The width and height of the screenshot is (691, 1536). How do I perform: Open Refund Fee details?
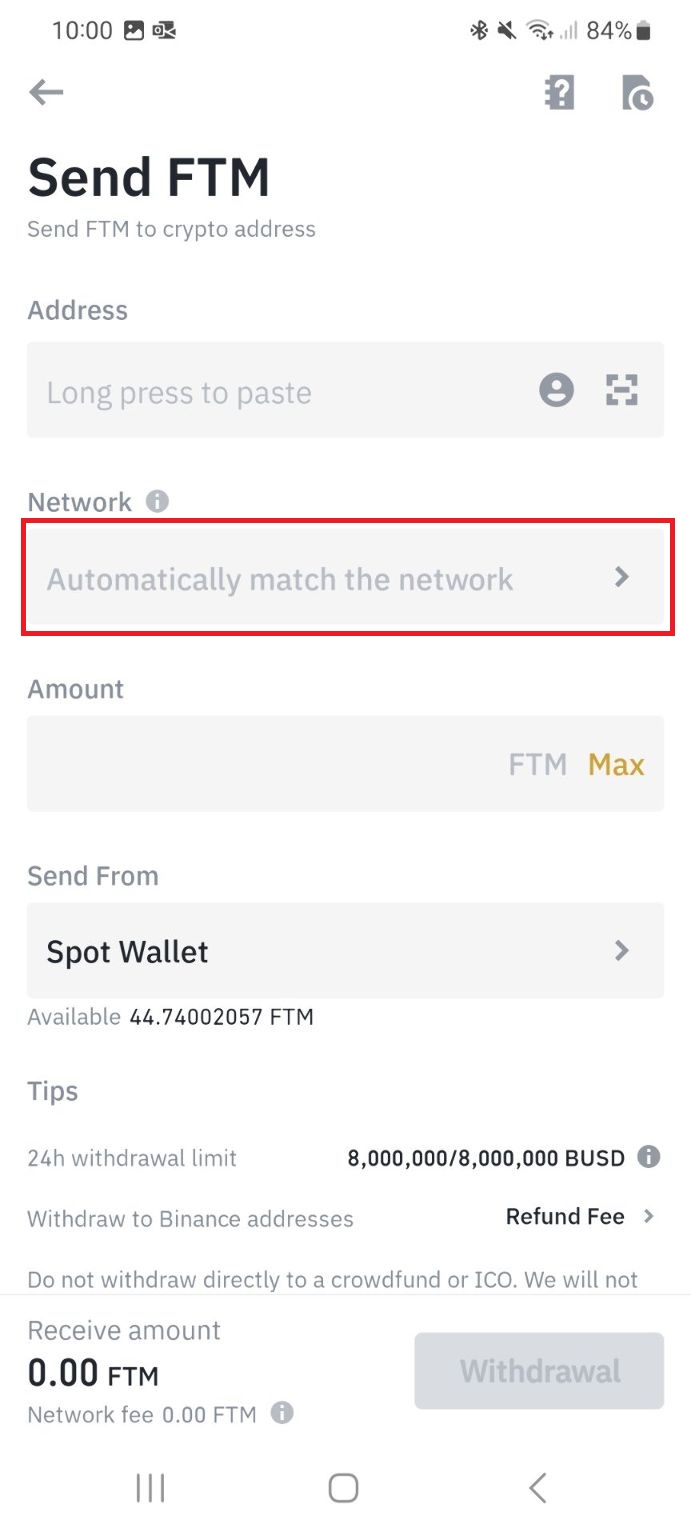[580, 1217]
